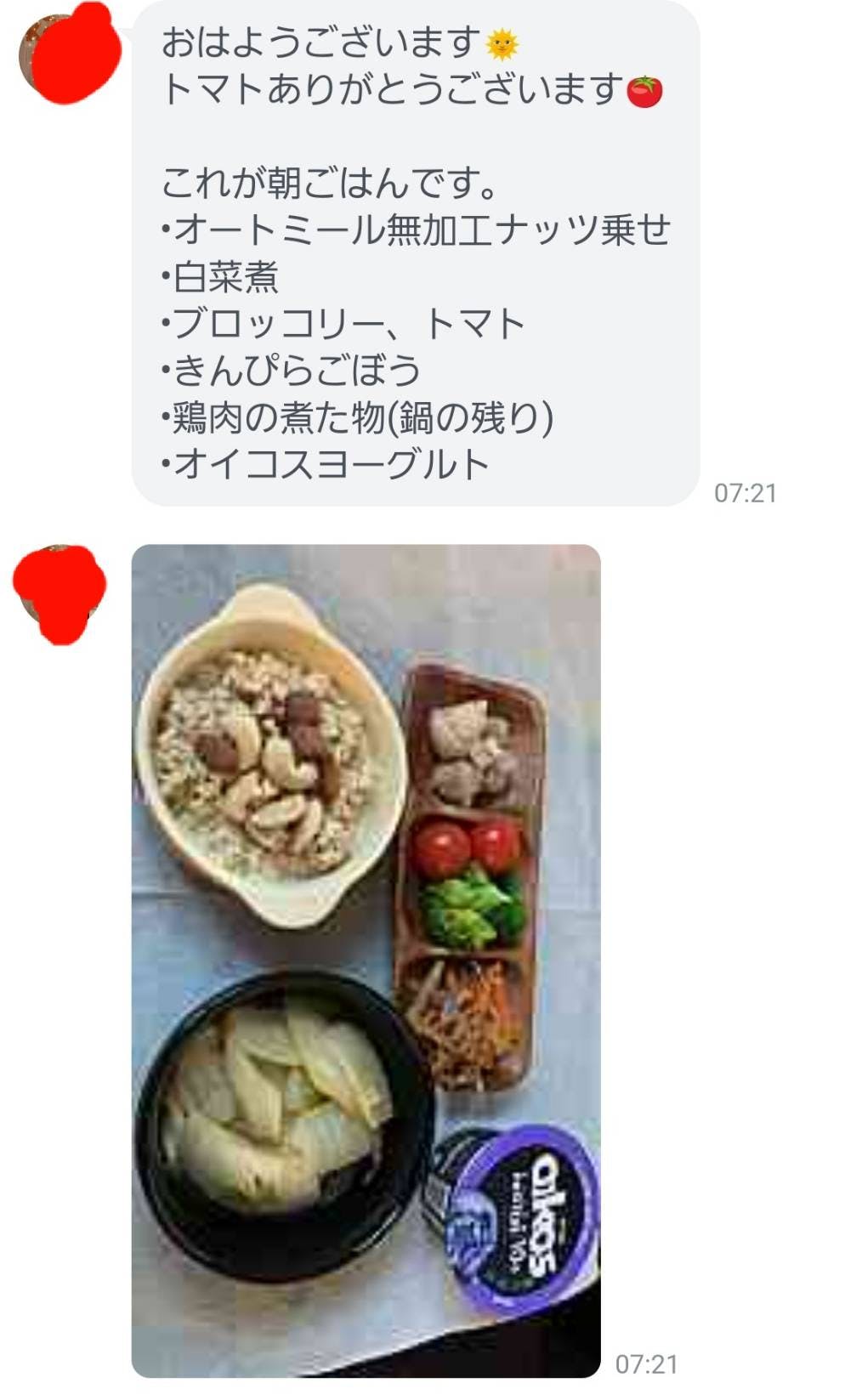Viewport: 845px width, 1400px height.
Task: Open sender's profile avatar beside the text message
Action: coord(68,53)
